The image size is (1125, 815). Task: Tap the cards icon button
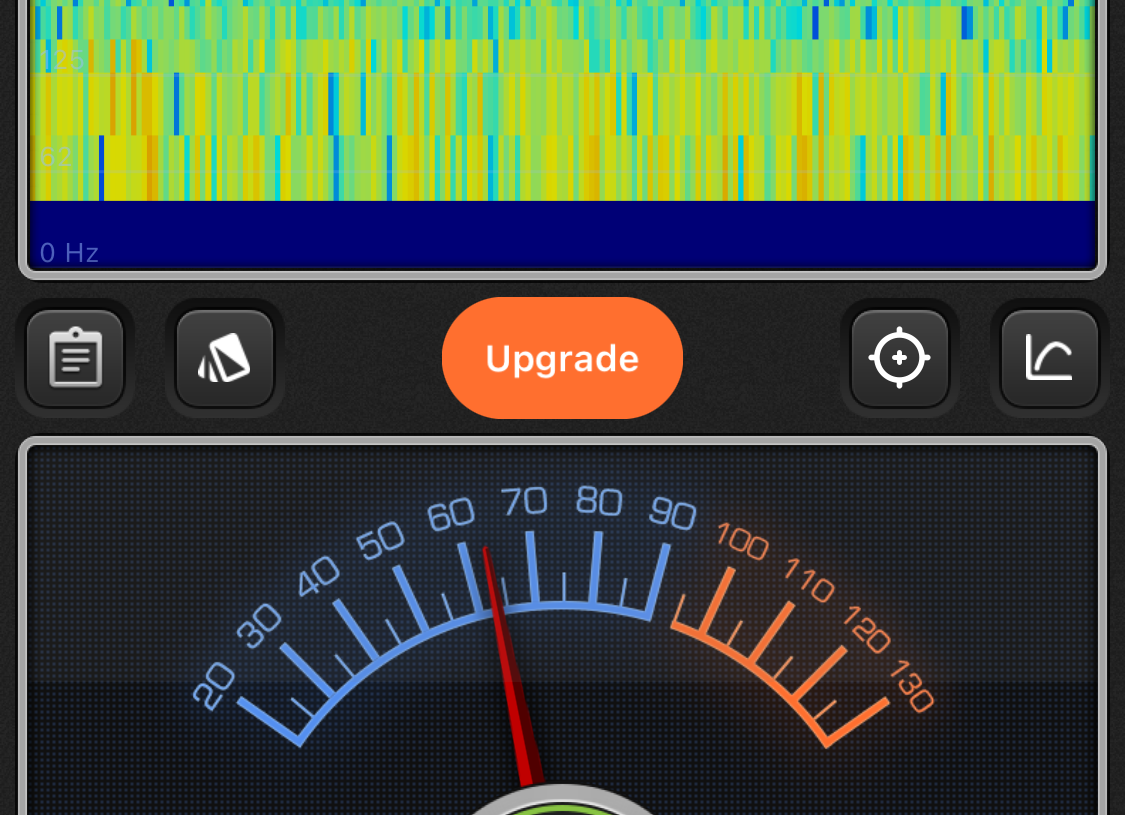[225, 358]
